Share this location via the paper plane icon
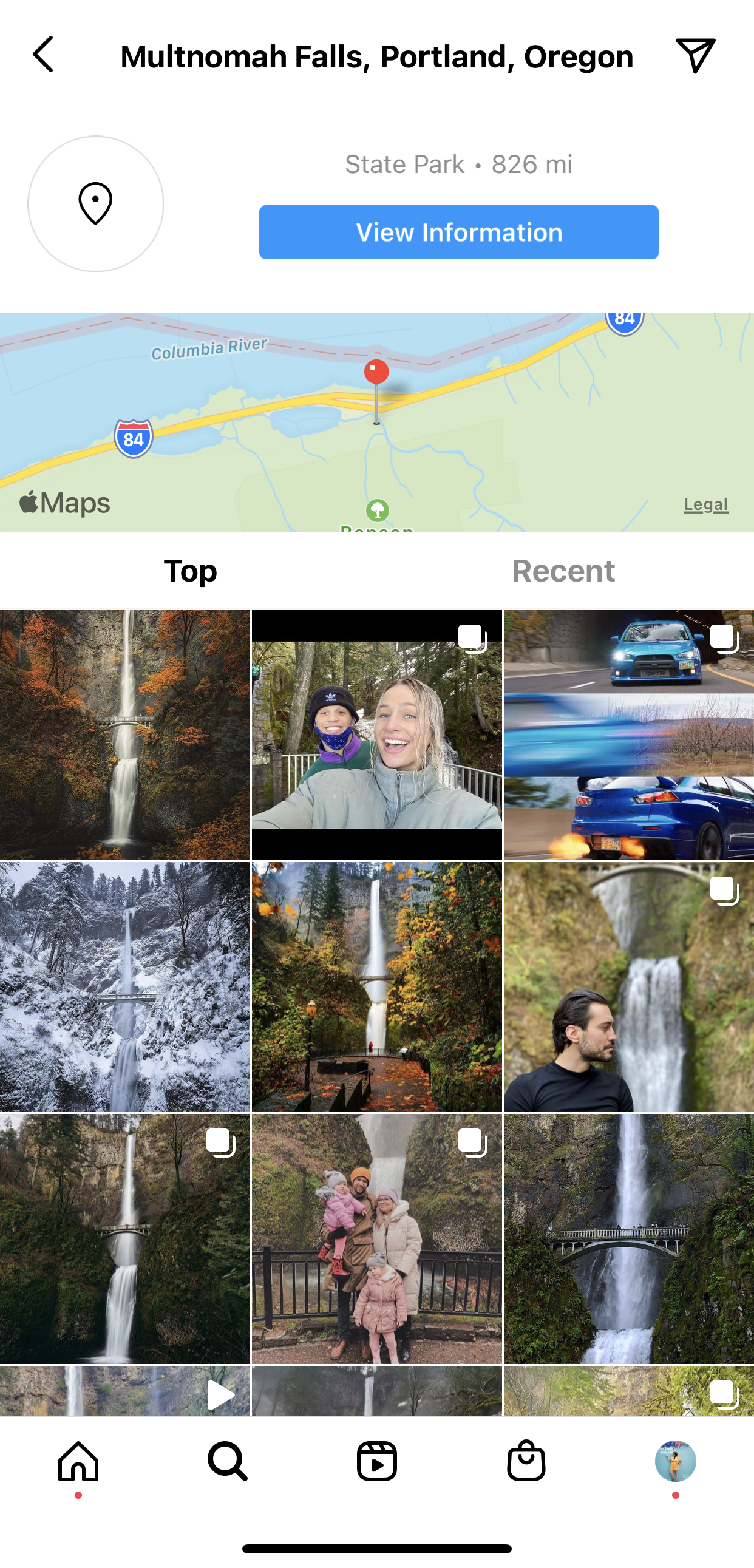Viewport: 754px width, 1568px height. tap(695, 55)
